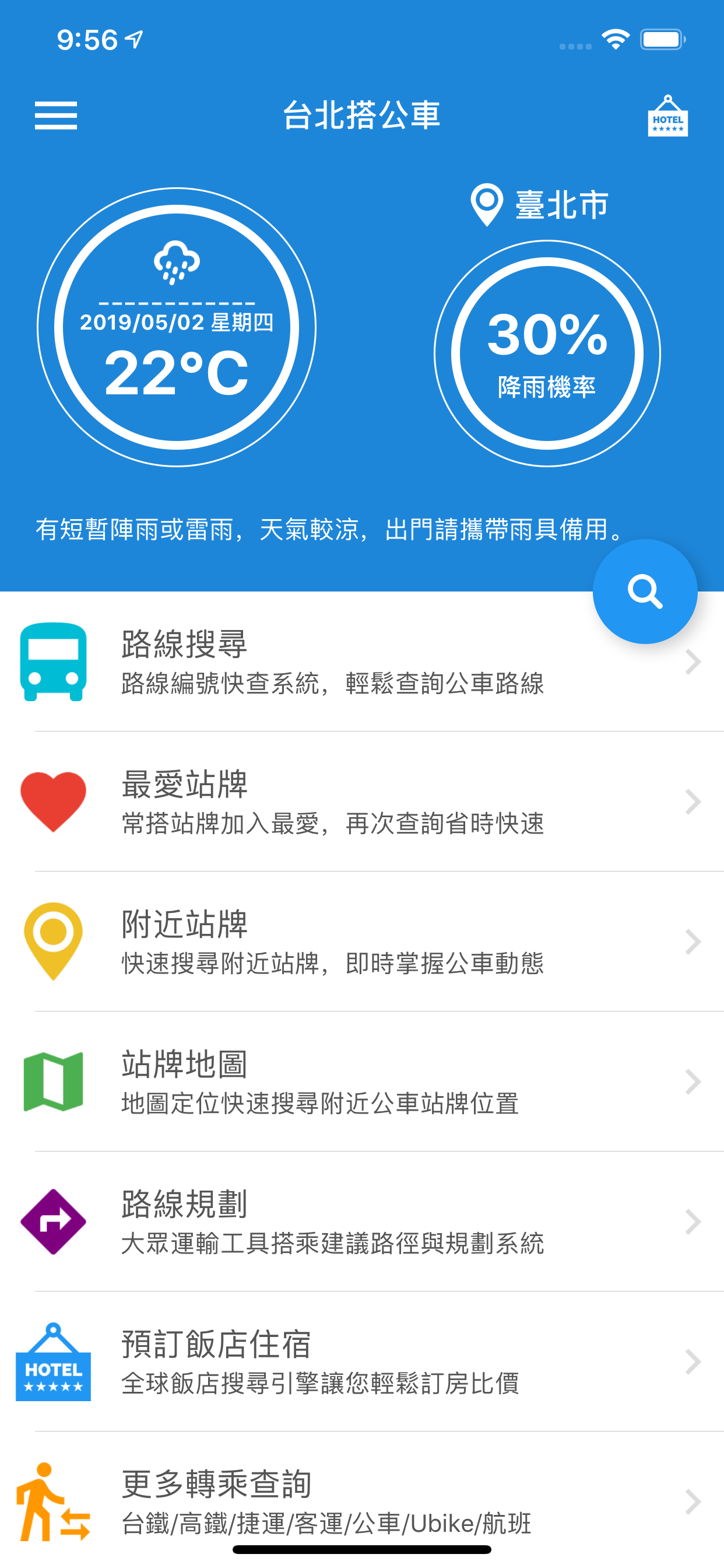Select the green map icon for 站牌地圖
Viewport: 724px width, 1568px height.
pyautogui.click(x=54, y=1080)
